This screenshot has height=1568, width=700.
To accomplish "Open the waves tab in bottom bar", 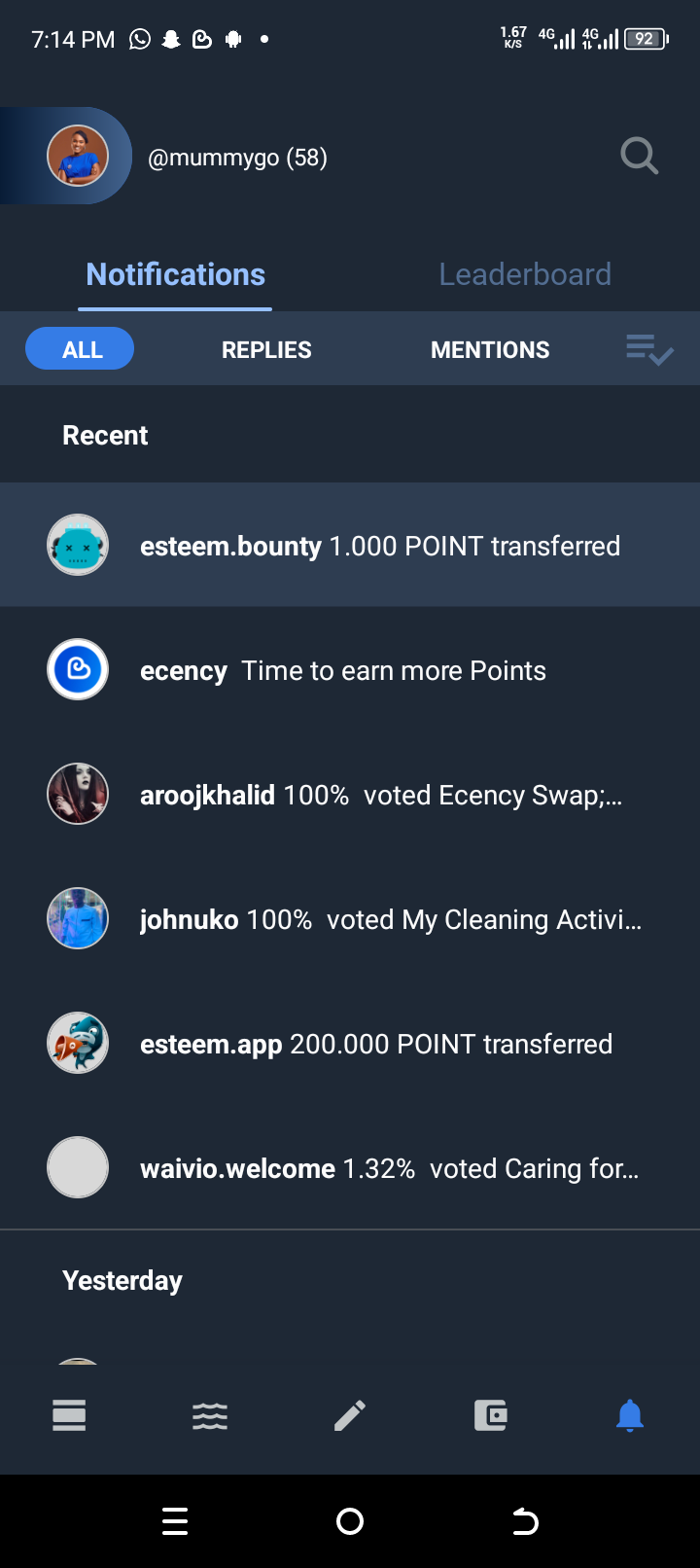I will [x=210, y=1415].
